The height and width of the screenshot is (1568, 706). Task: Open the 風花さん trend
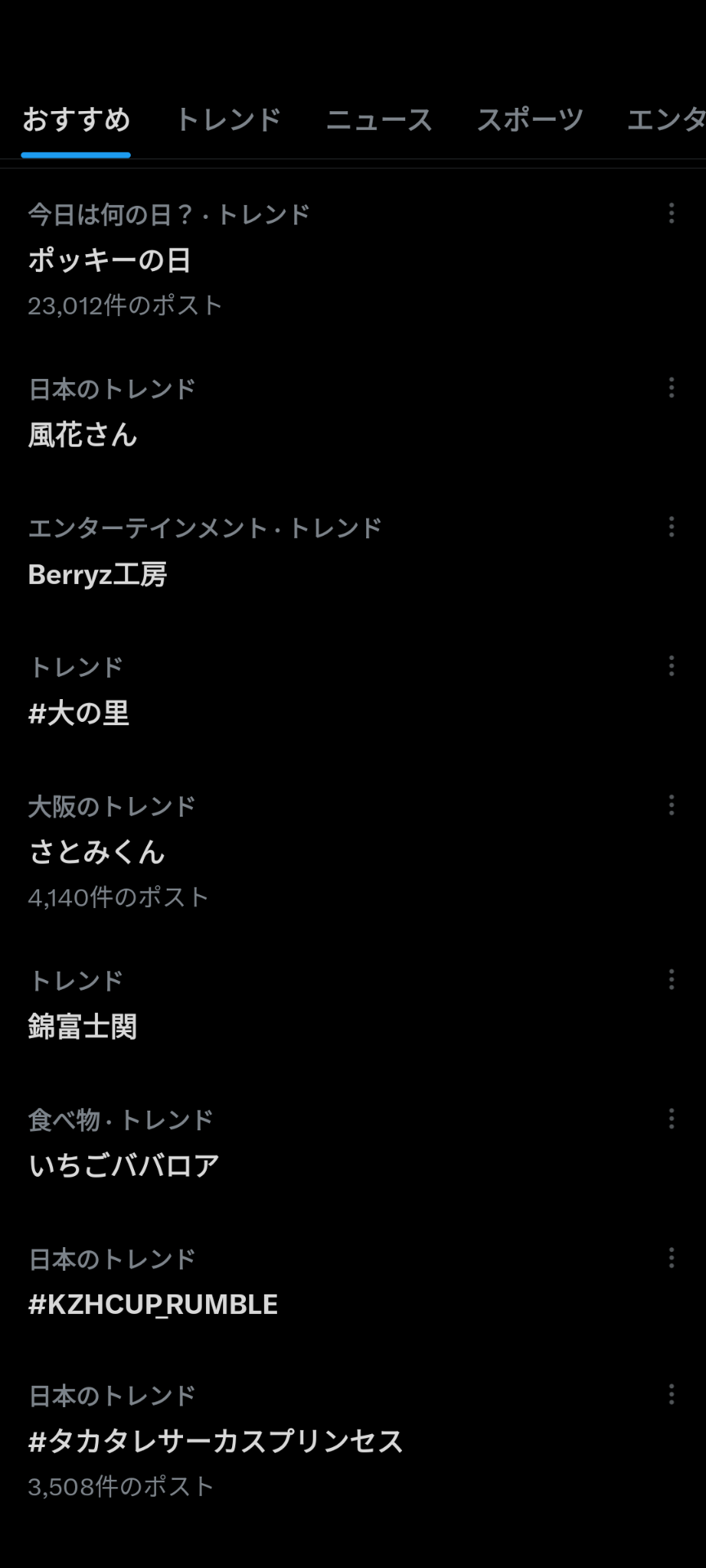(x=83, y=434)
